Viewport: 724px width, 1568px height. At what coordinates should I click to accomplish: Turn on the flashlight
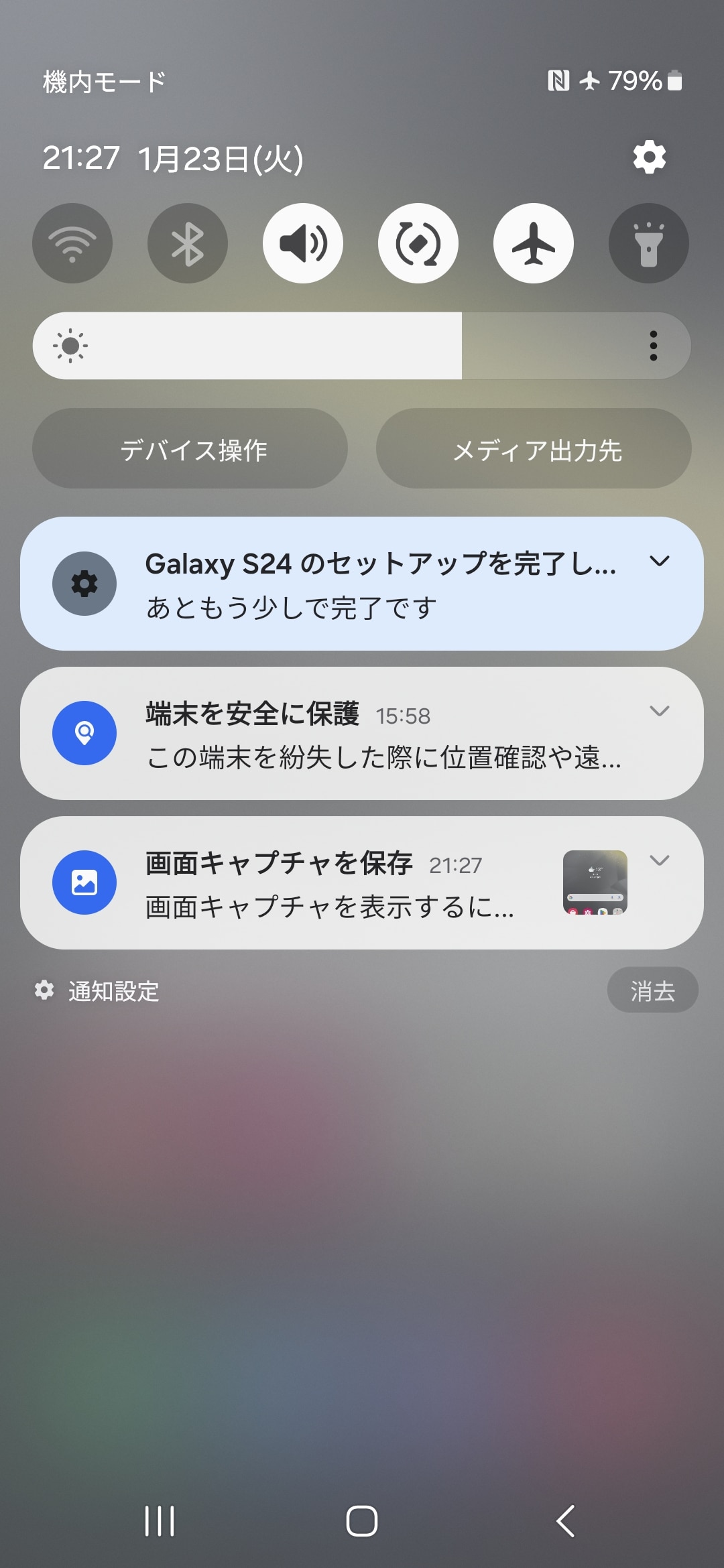[x=648, y=243]
